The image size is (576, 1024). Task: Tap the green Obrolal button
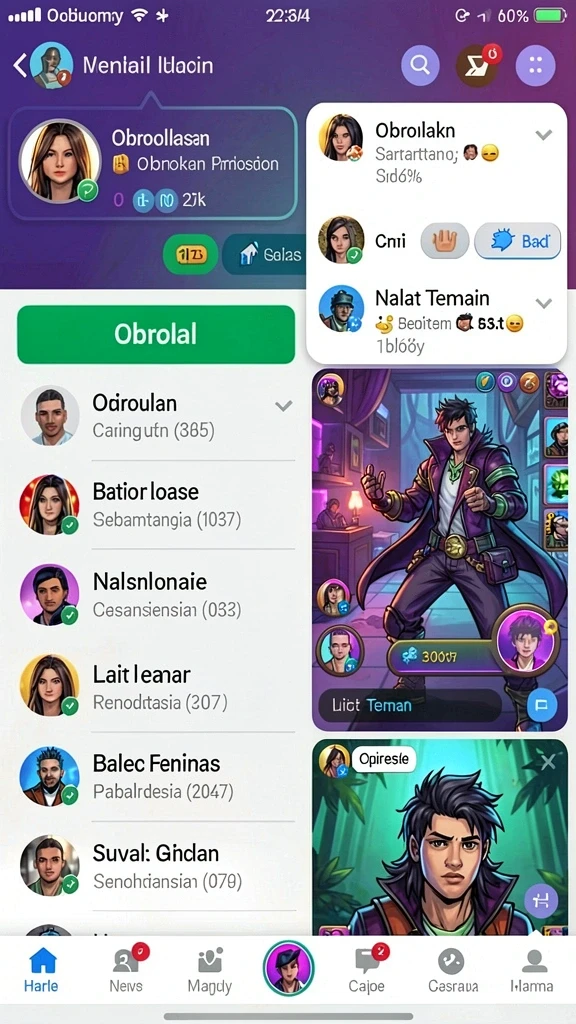[x=156, y=334]
